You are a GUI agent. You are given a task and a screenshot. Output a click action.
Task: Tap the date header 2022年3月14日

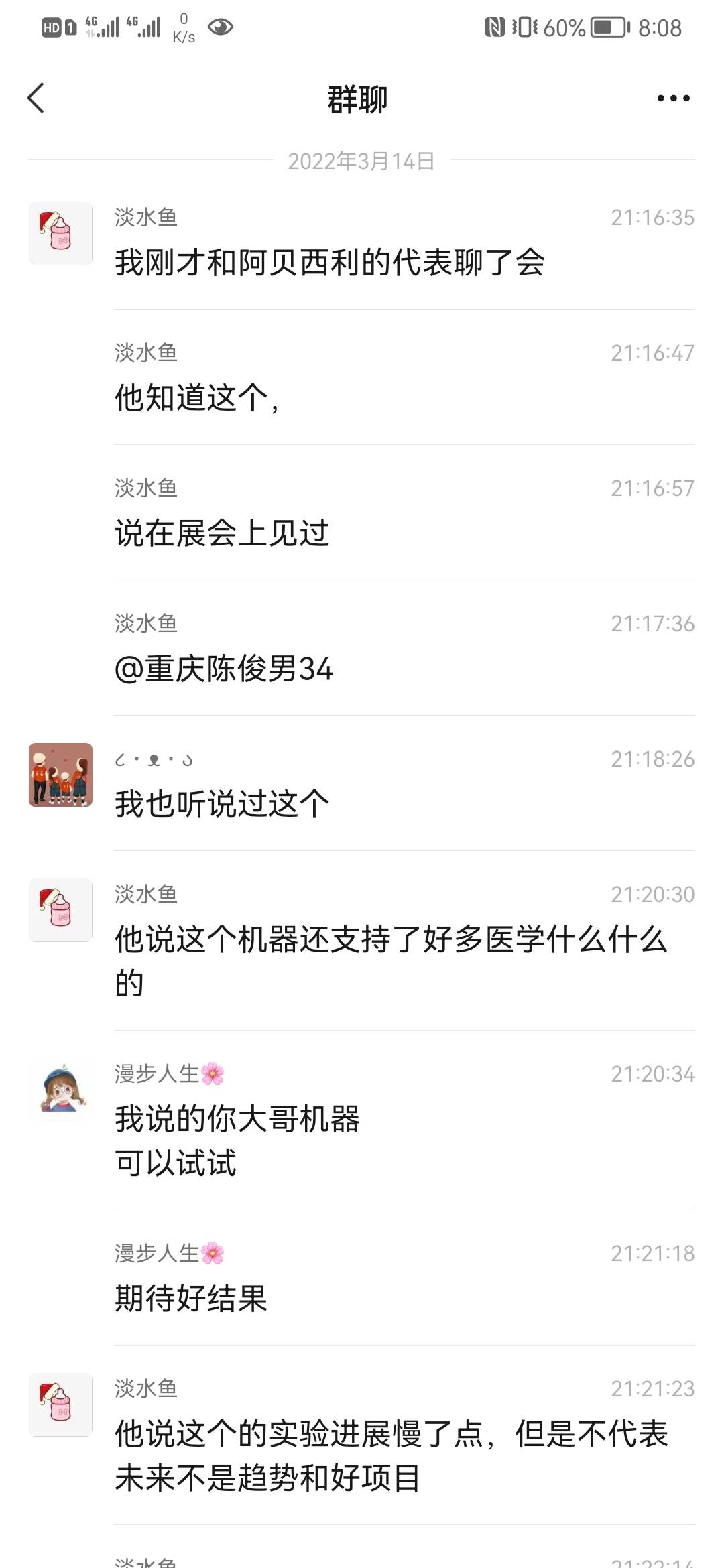coord(361,161)
